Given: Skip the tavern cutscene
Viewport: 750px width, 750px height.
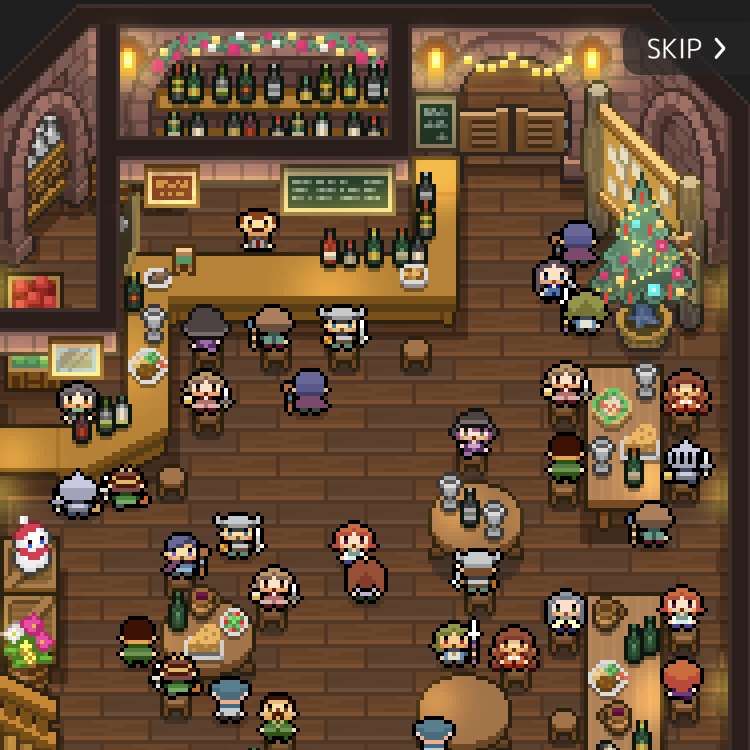Looking at the screenshot, I should click(686, 48).
